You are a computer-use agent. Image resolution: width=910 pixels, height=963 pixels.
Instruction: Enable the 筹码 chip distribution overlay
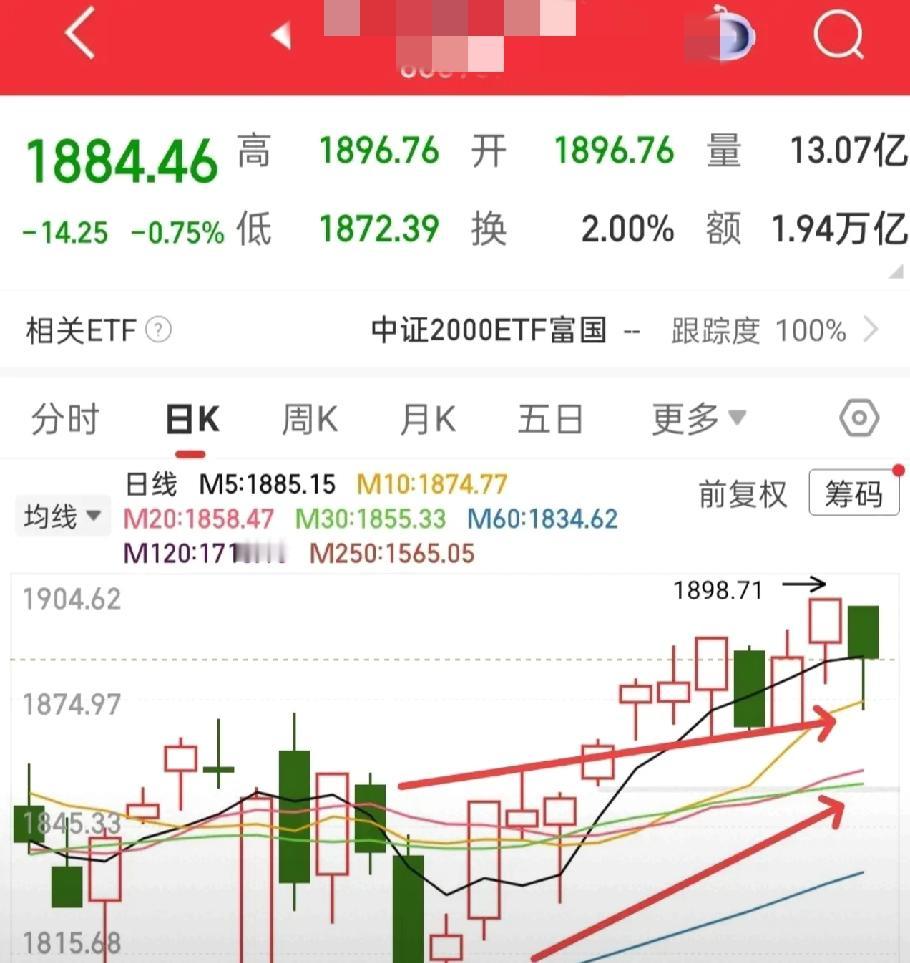pos(853,493)
